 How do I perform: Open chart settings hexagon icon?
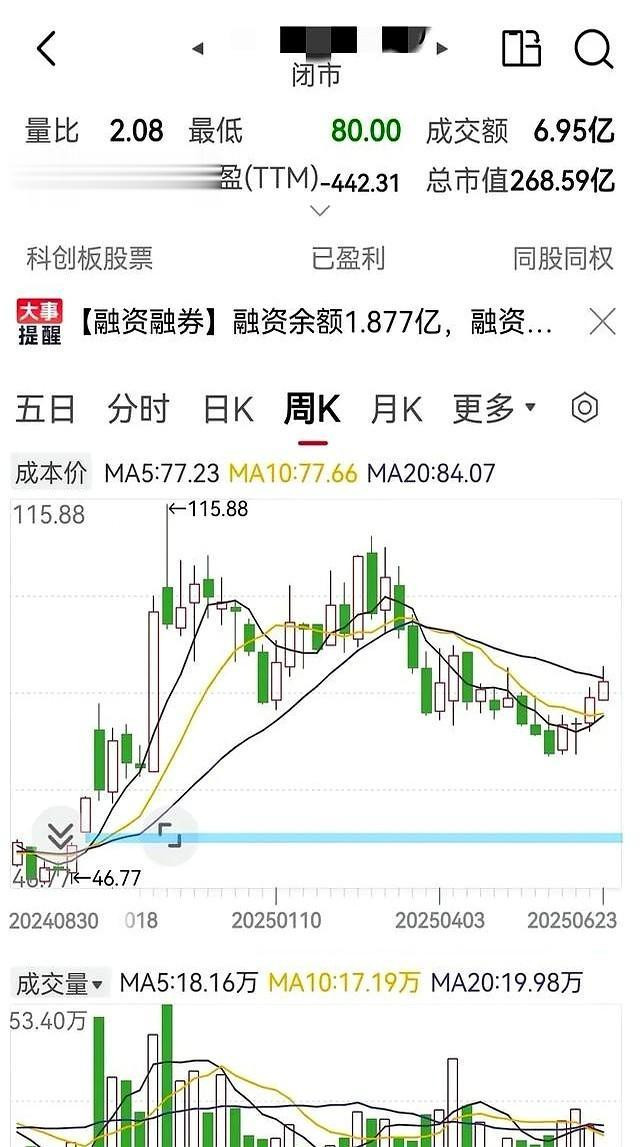584,408
